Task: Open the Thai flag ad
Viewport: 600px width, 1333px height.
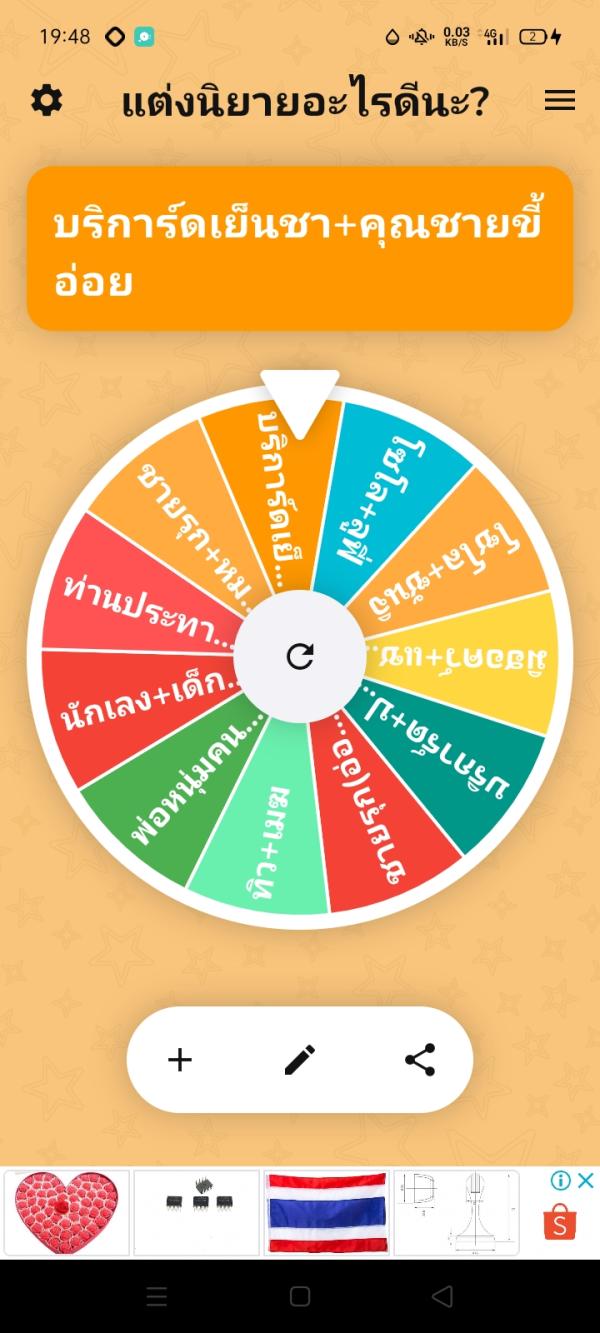Action: 326,1212
